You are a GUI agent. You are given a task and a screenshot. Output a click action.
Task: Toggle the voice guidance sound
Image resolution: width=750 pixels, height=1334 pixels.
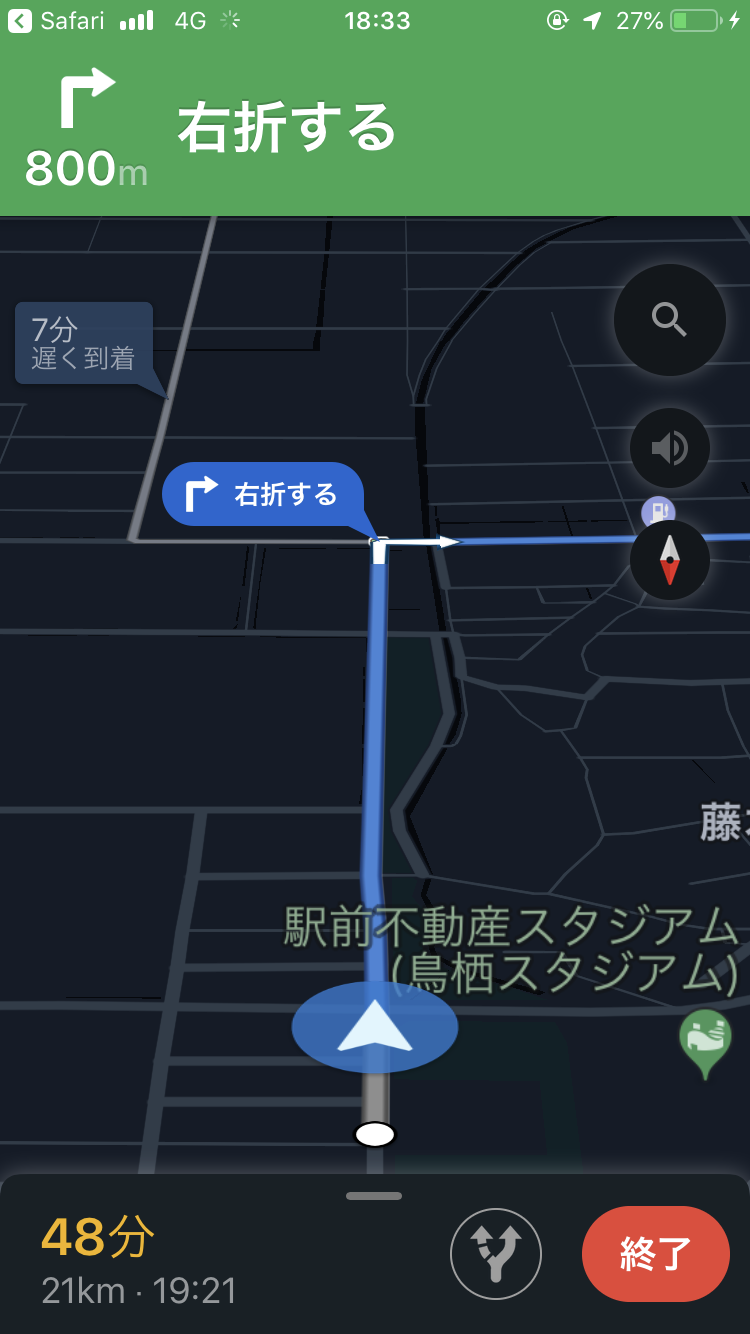coord(669,447)
